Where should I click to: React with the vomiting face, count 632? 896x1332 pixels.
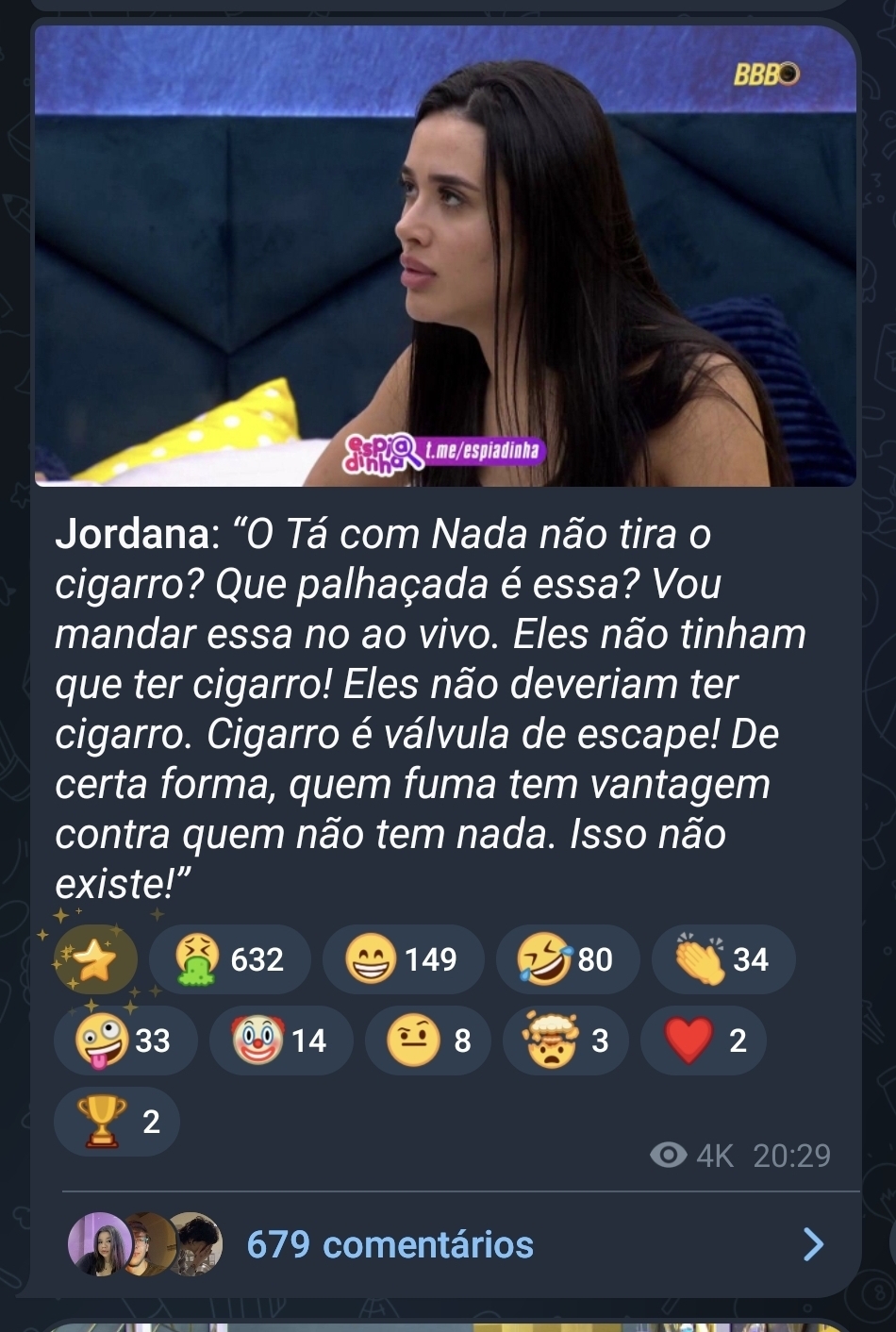[x=229, y=960]
